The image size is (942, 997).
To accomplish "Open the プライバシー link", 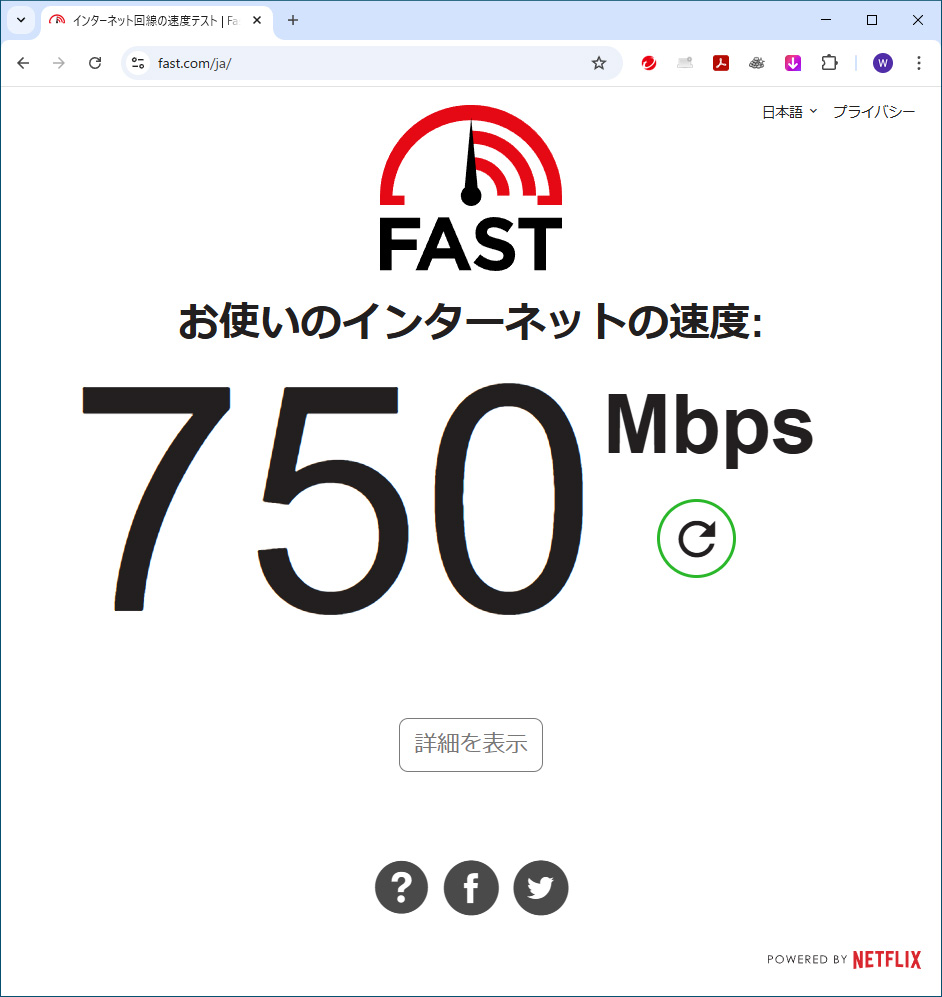I will [x=873, y=112].
